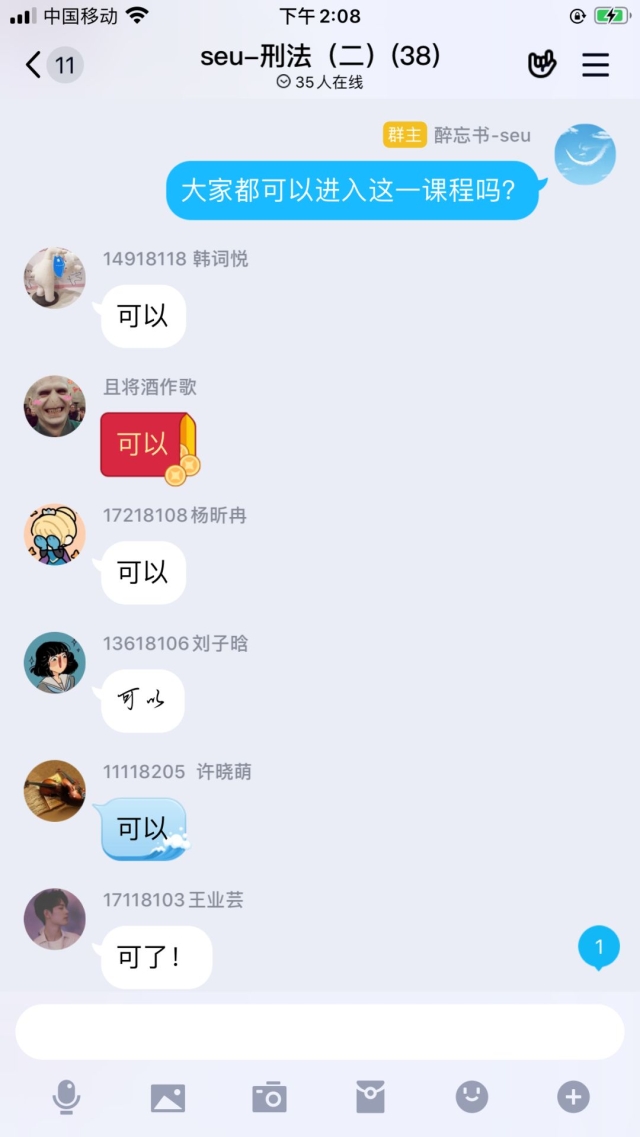This screenshot has height=1137, width=640.
Task: View the 35 people online list
Action: coord(320,83)
